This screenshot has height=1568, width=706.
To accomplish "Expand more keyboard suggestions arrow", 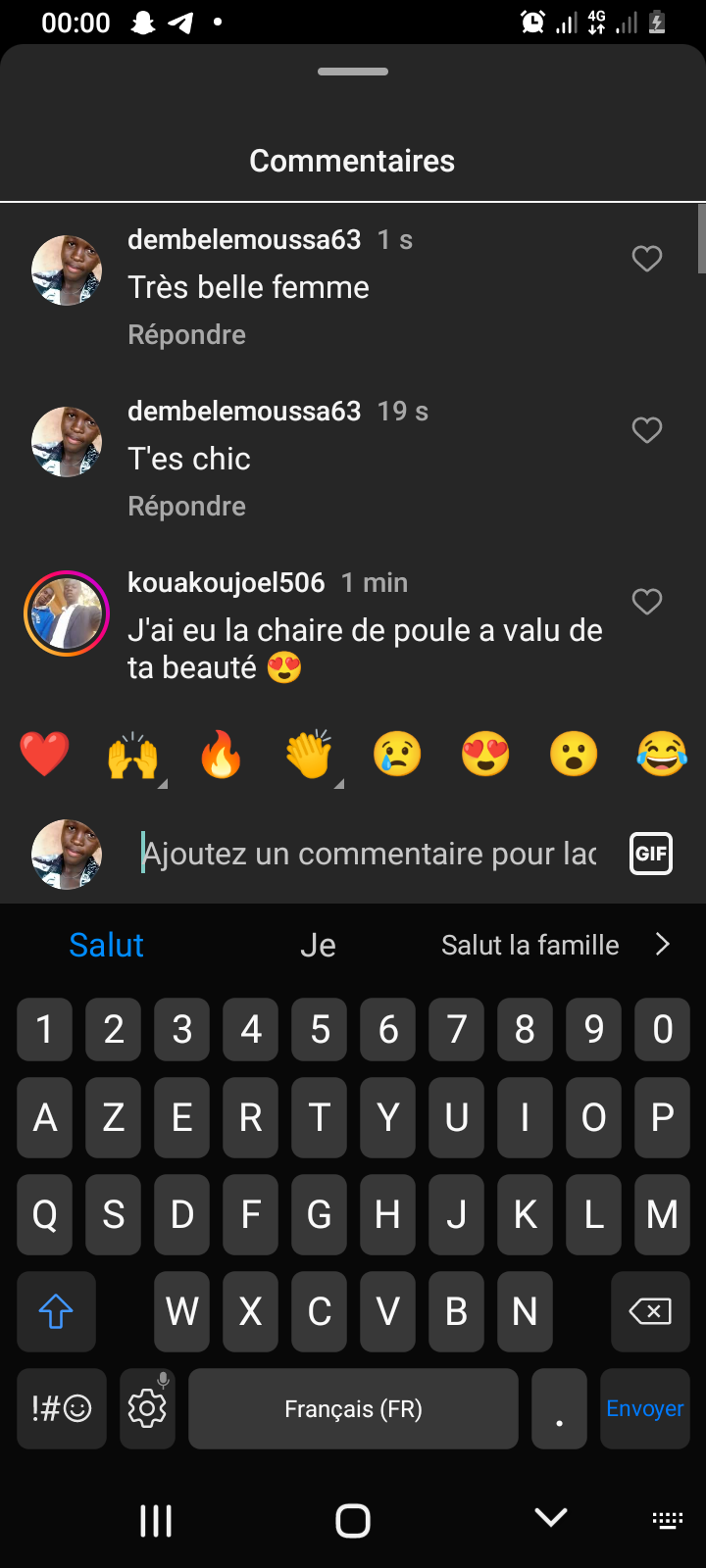I will [663, 944].
